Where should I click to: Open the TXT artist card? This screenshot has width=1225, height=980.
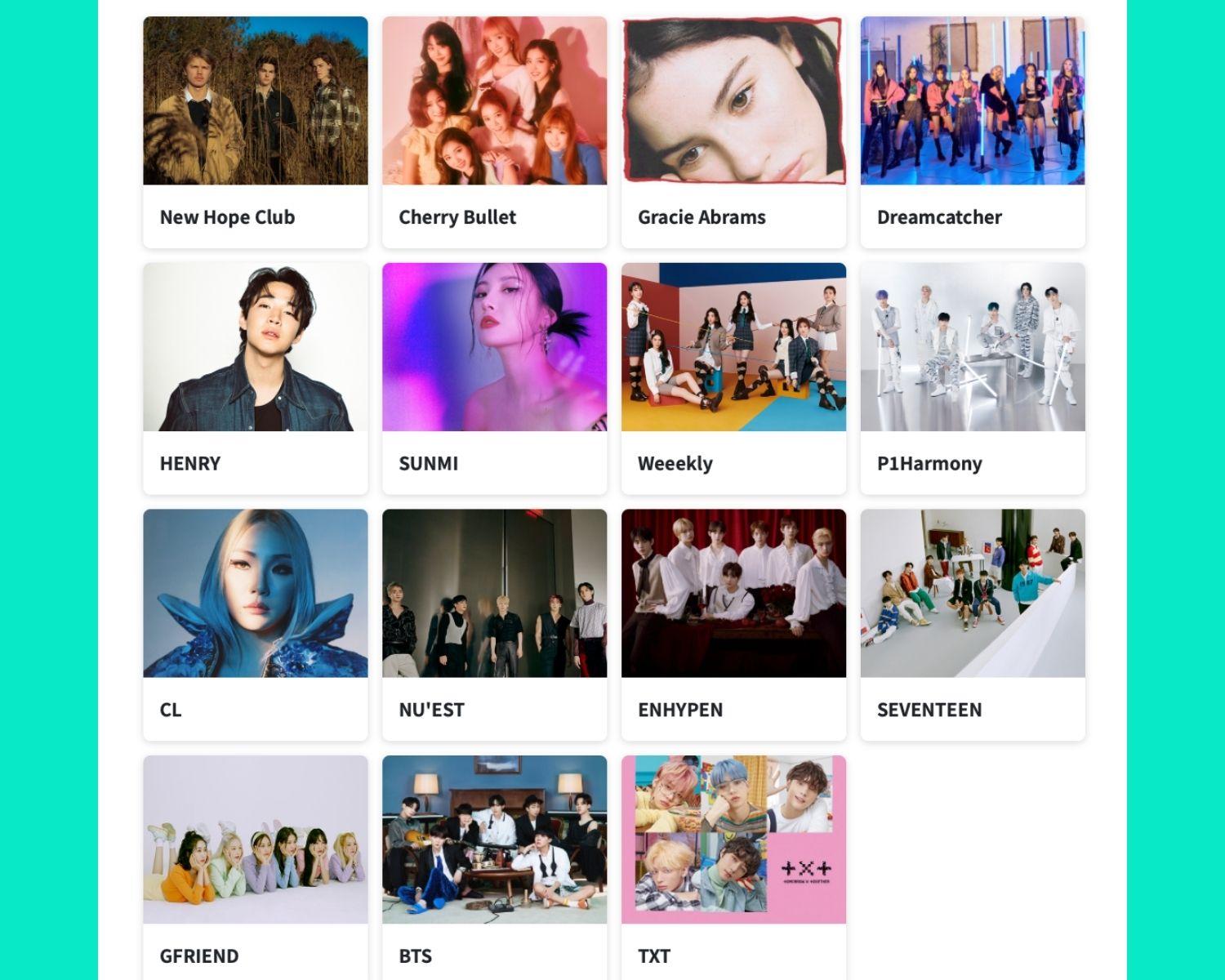733,866
